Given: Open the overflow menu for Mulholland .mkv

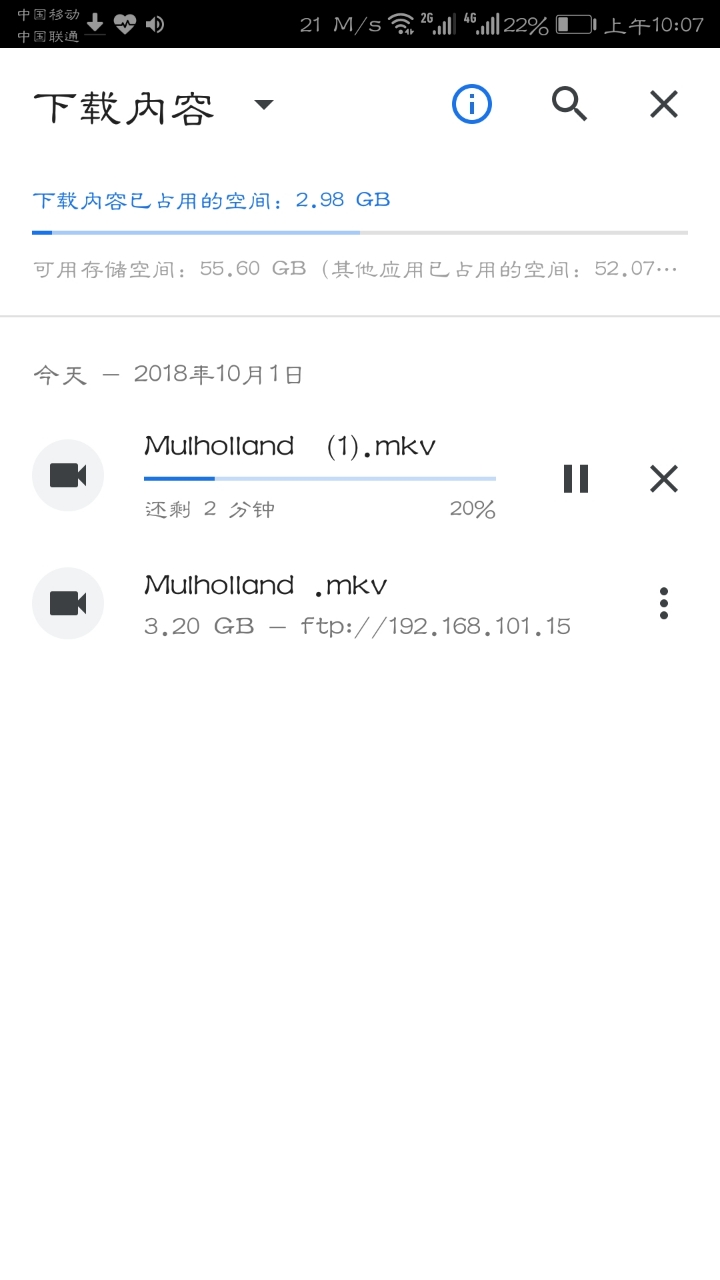Looking at the screenshot, I should (x=663, y=603).
